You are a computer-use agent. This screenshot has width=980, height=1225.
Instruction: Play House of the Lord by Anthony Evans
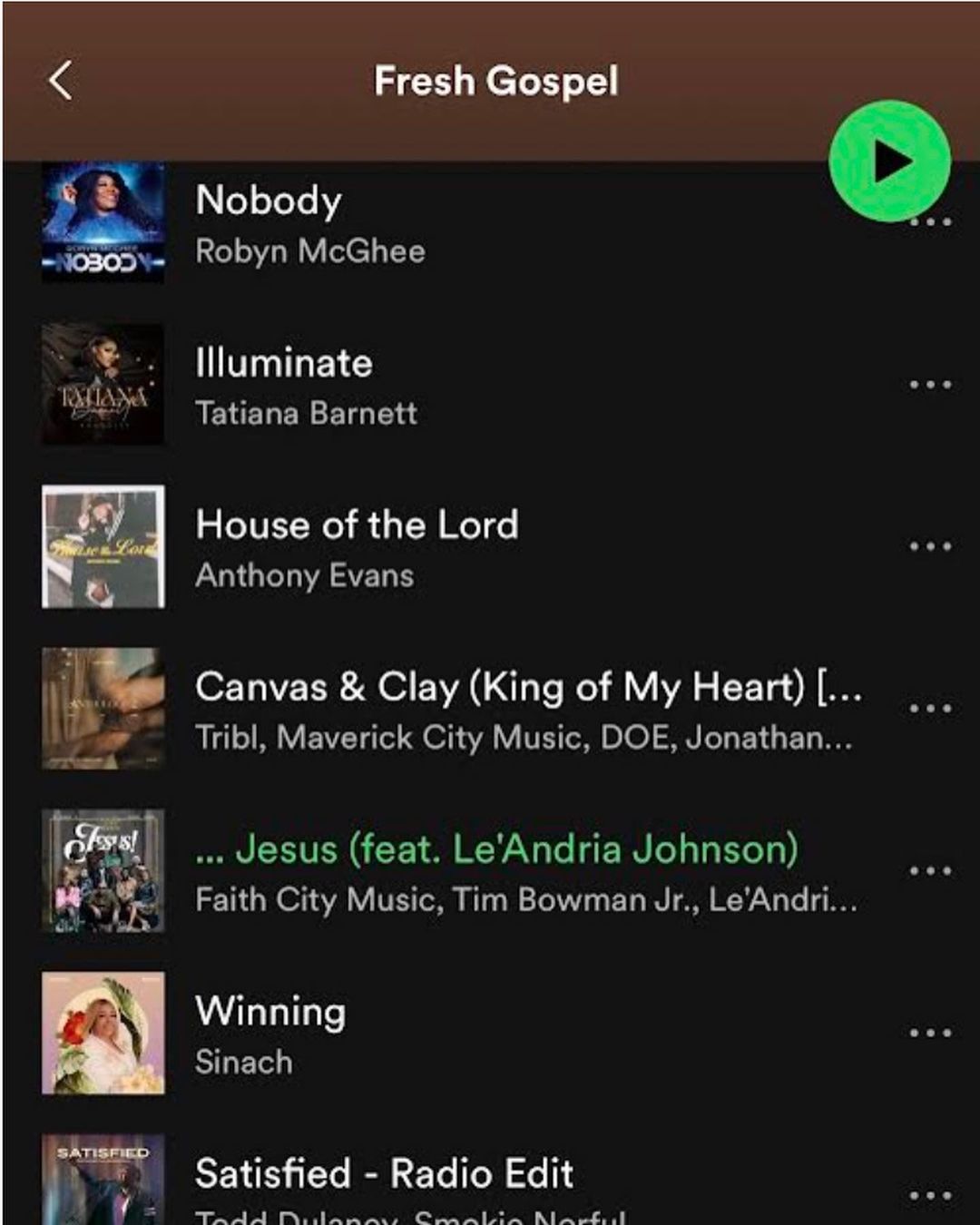[x=357, y=525]
